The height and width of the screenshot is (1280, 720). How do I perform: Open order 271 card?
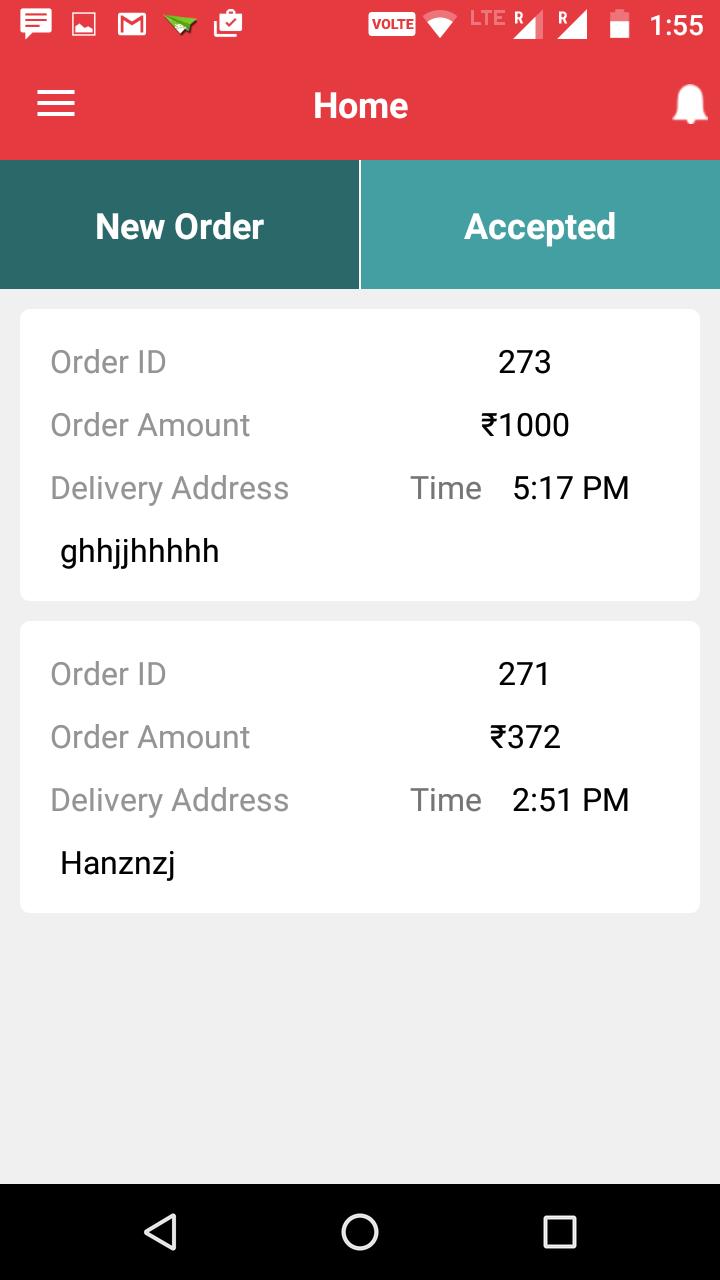click(x=360, y=767)
